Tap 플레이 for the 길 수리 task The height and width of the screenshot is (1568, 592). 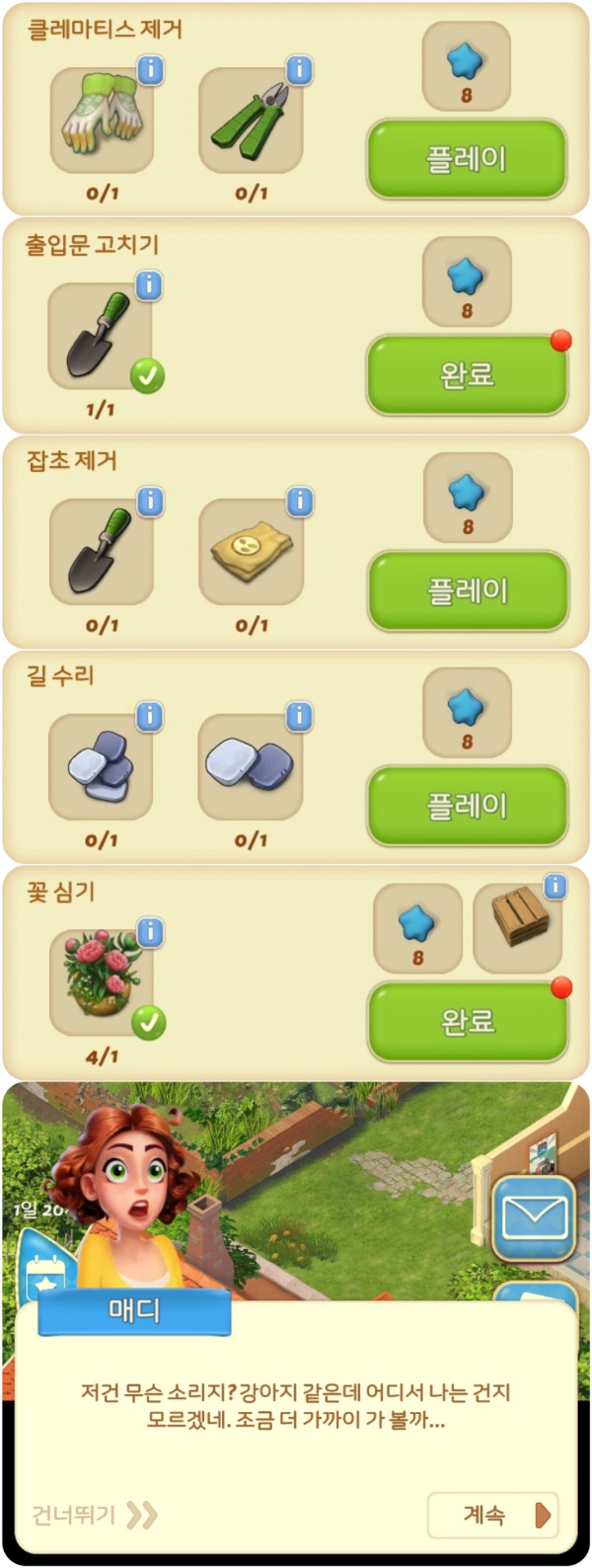point(467,806)
